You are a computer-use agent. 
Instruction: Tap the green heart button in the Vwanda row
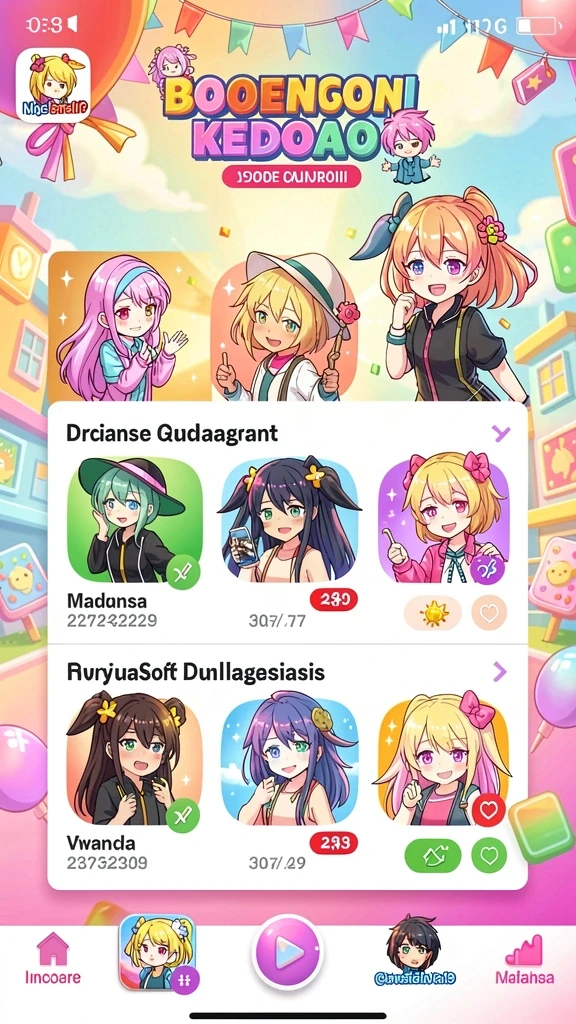tap(489, 856)
